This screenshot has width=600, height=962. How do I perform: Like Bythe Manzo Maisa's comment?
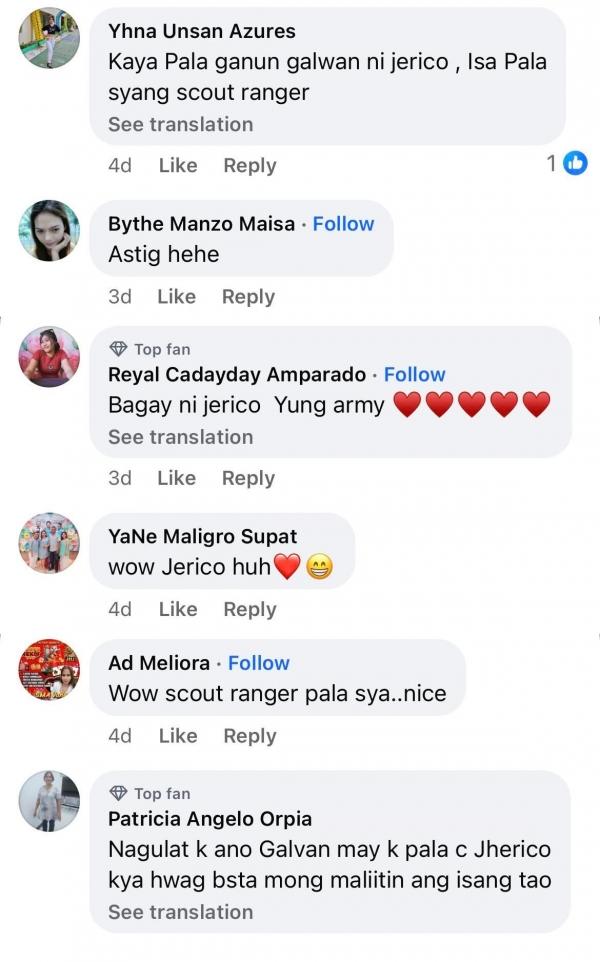[176, 296]
